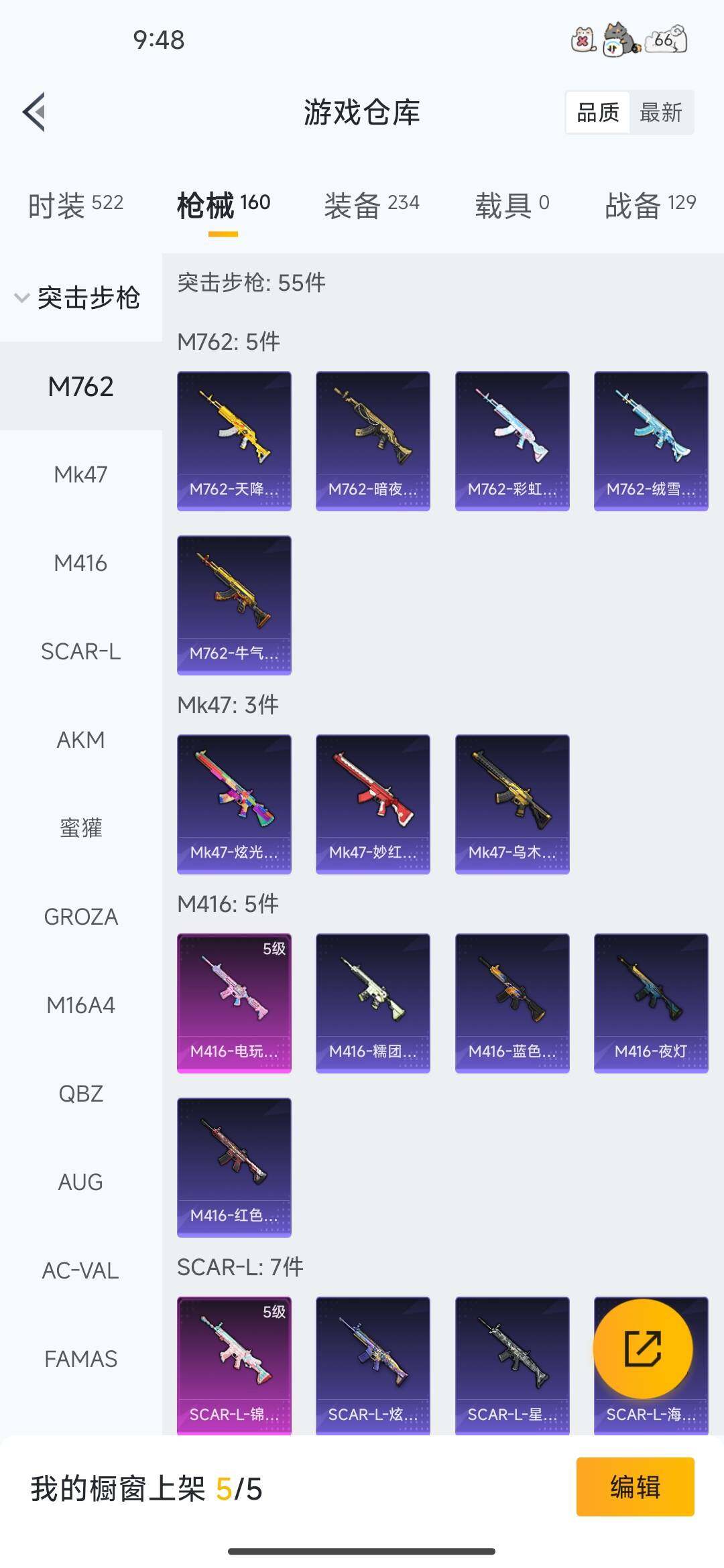Image resolution: width=724 pixels, height=1568 pixels.
Task: Jump to FAMAS in the sidebar
Action: (x=80, y=1359)
